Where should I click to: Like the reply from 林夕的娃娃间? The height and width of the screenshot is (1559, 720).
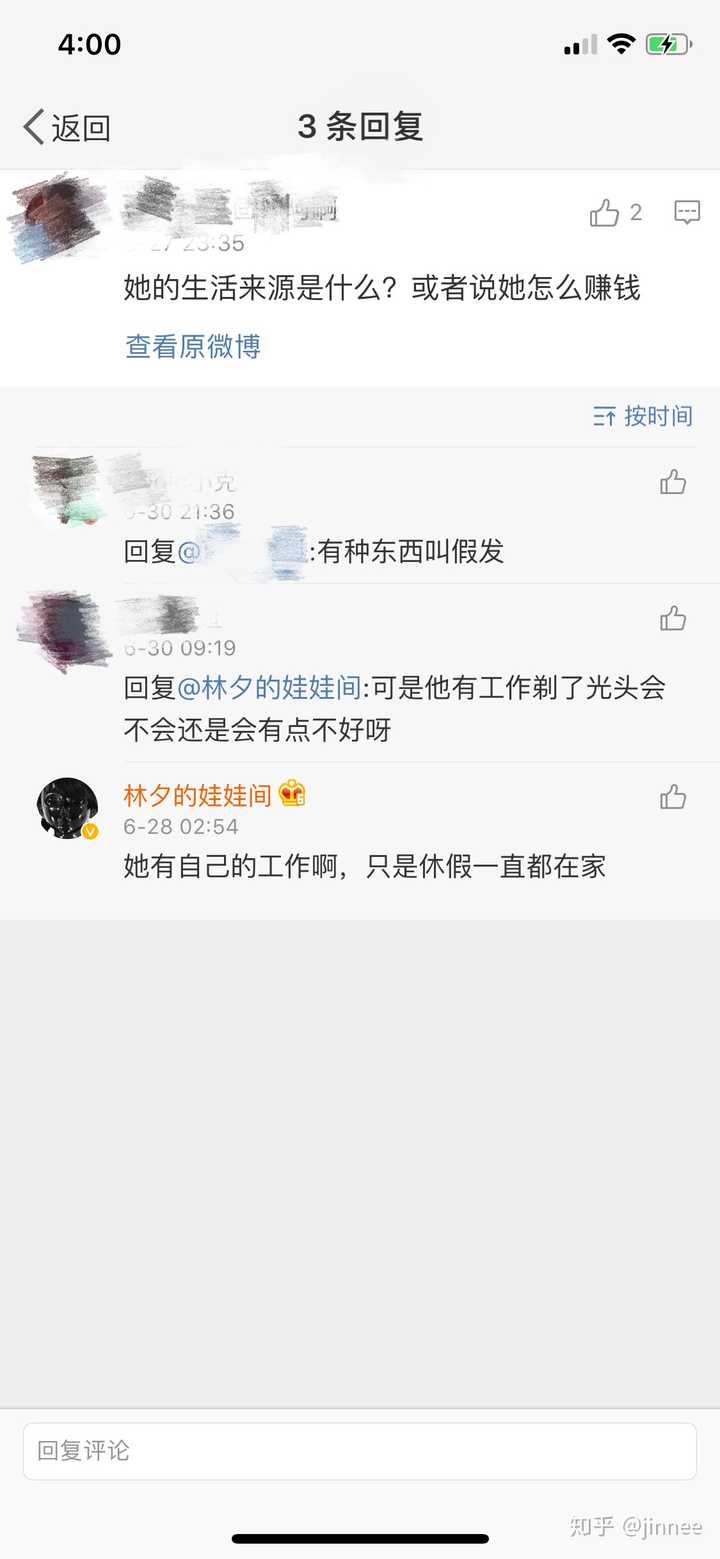click(x=673, y=797)
